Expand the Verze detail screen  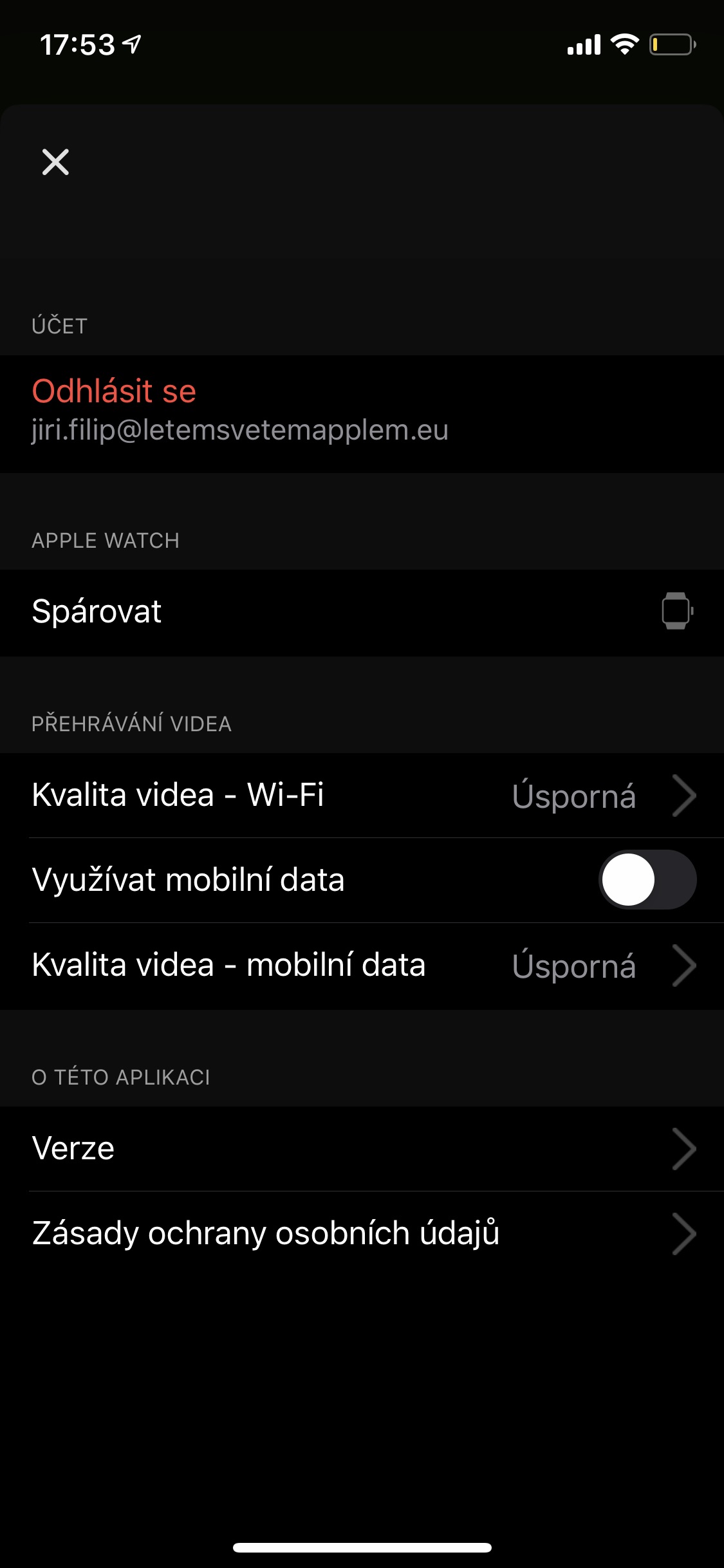click(362, 1148)
